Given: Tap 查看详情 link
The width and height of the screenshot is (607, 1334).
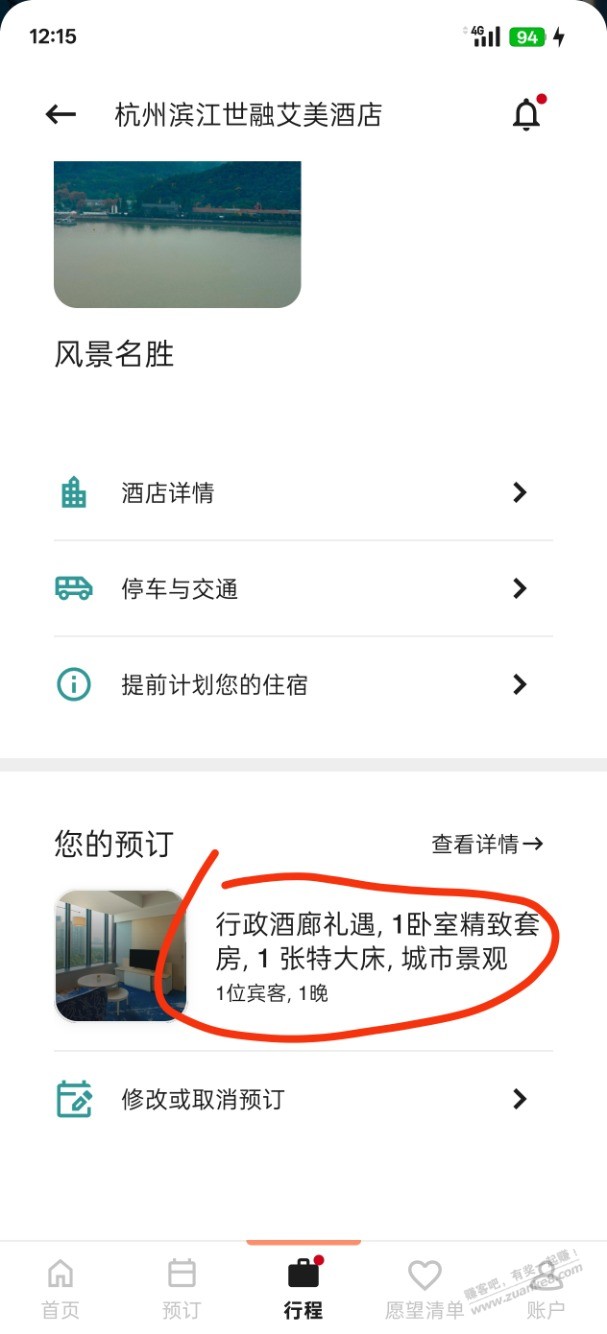Looking at the screenshot, I should click(x=487, y=844).
